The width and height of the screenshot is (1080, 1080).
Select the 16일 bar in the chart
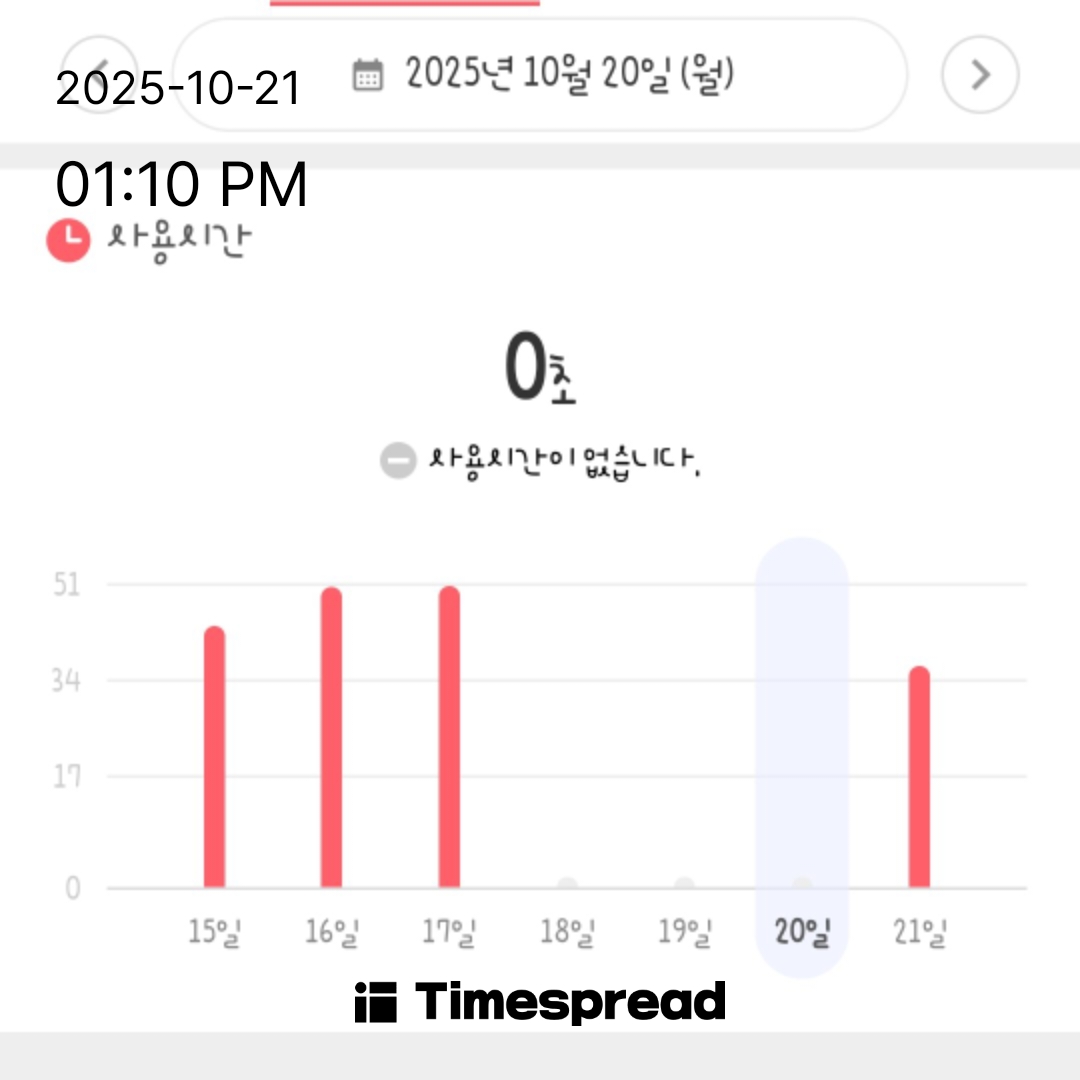331,737
